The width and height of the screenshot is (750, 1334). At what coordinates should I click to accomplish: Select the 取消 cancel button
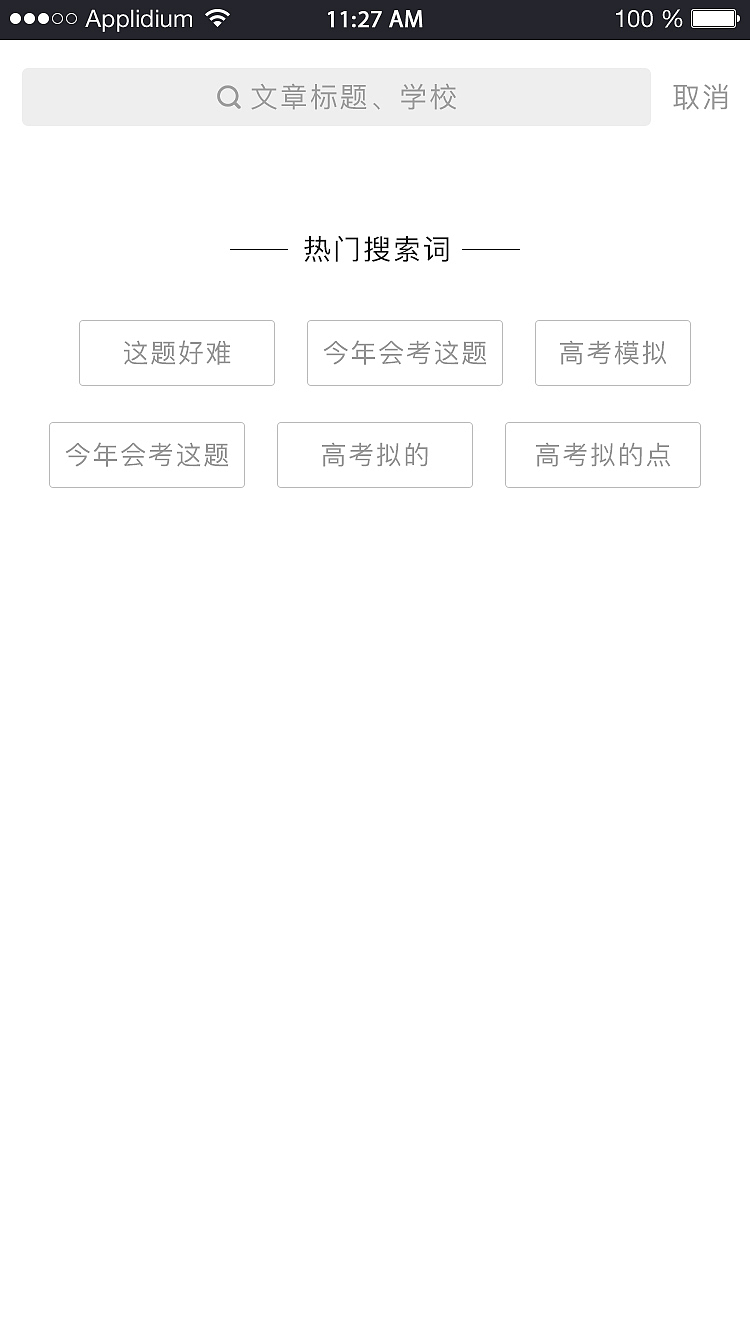coord(701,96)
